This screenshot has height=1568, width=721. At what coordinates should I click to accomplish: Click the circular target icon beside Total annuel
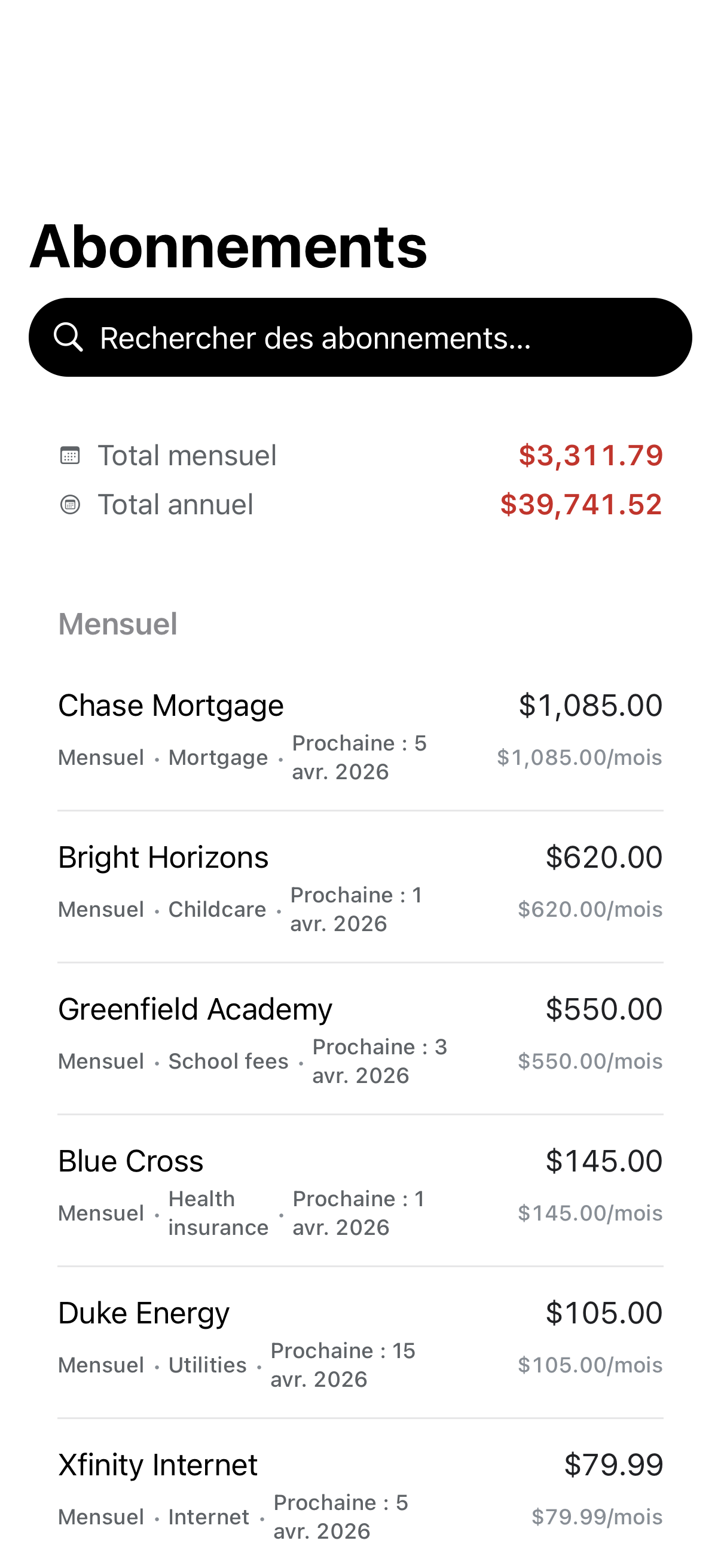(71, 504)
